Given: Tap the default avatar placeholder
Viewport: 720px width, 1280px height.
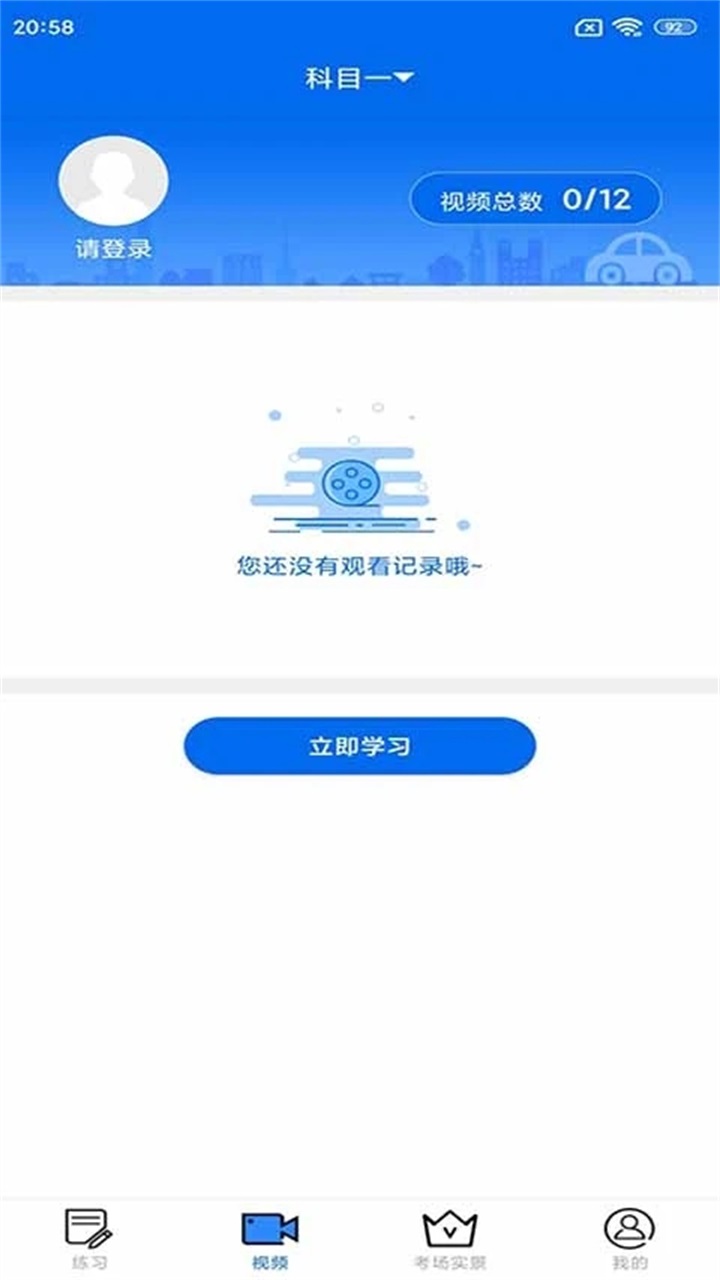Looking at the screenshot, I should [113, 182].
